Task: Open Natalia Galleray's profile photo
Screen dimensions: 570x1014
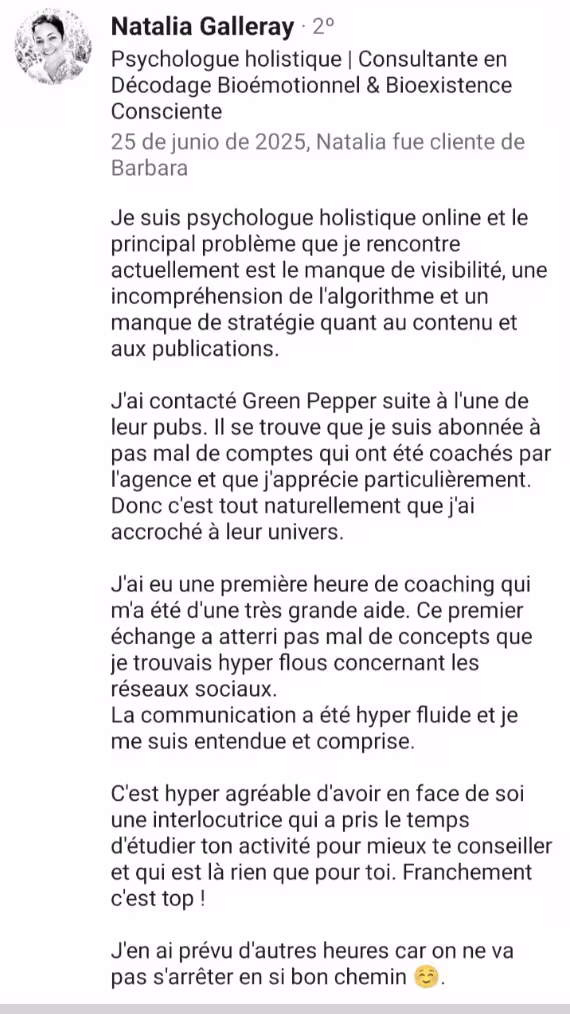Action: pos(53,47)
